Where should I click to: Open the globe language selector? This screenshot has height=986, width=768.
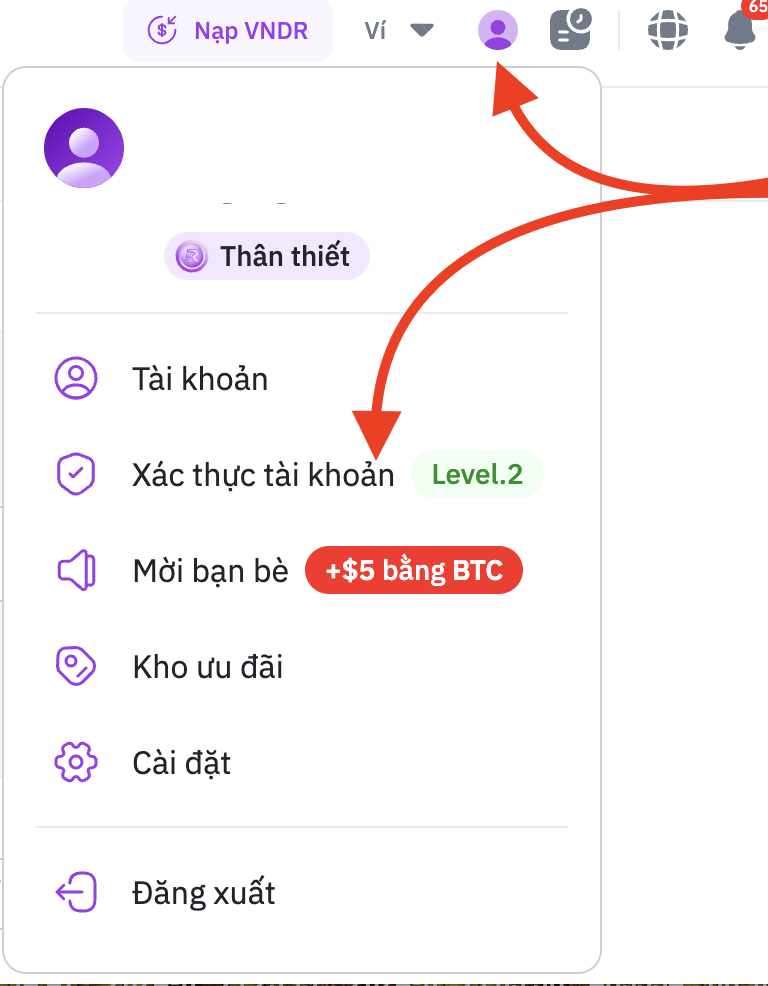(x=667, y=30)
